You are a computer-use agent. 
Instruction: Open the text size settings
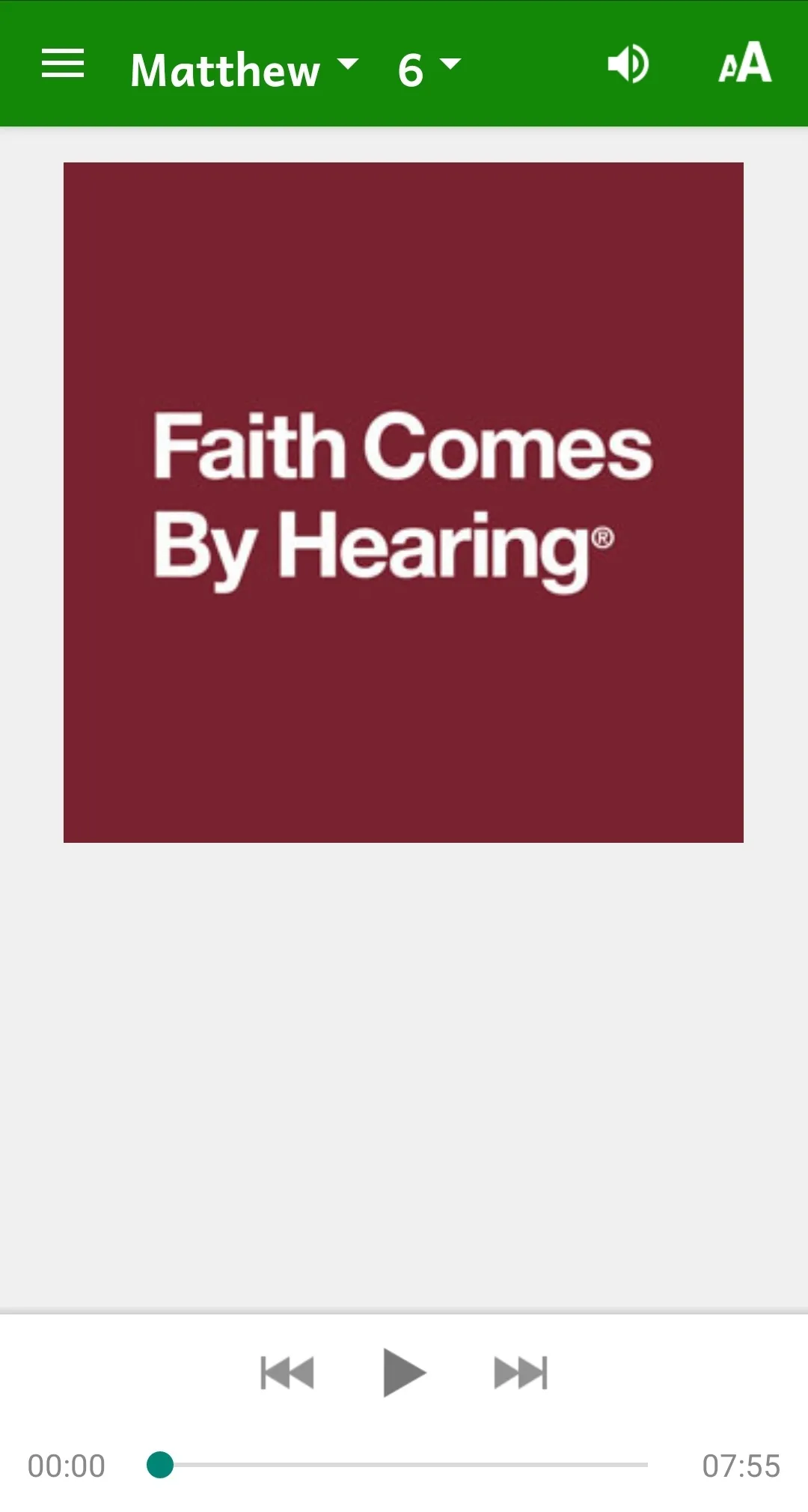click(744, 63)
